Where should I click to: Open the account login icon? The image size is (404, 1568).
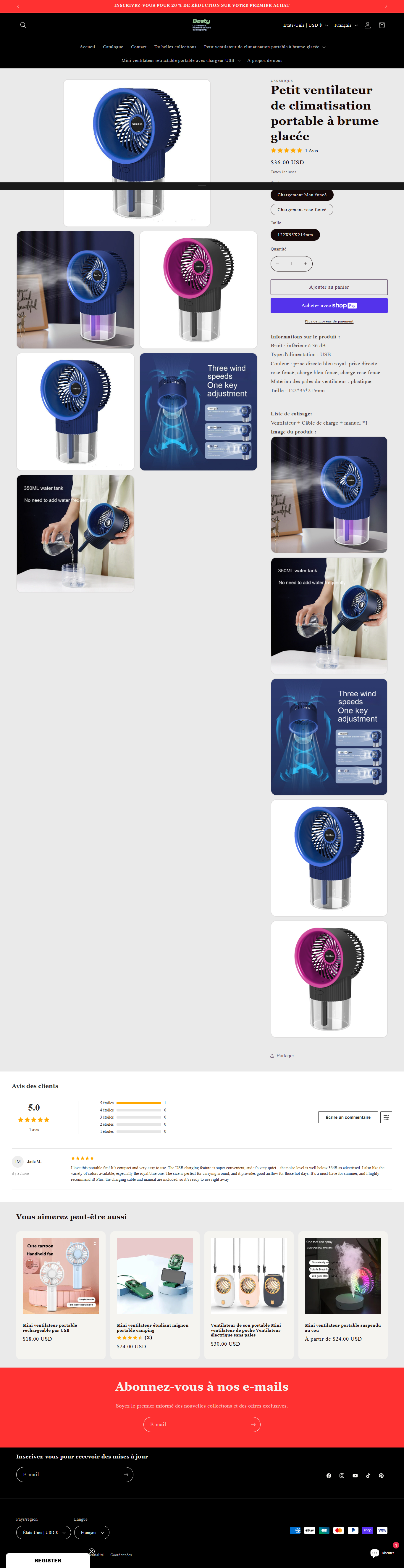pos(367,25)
